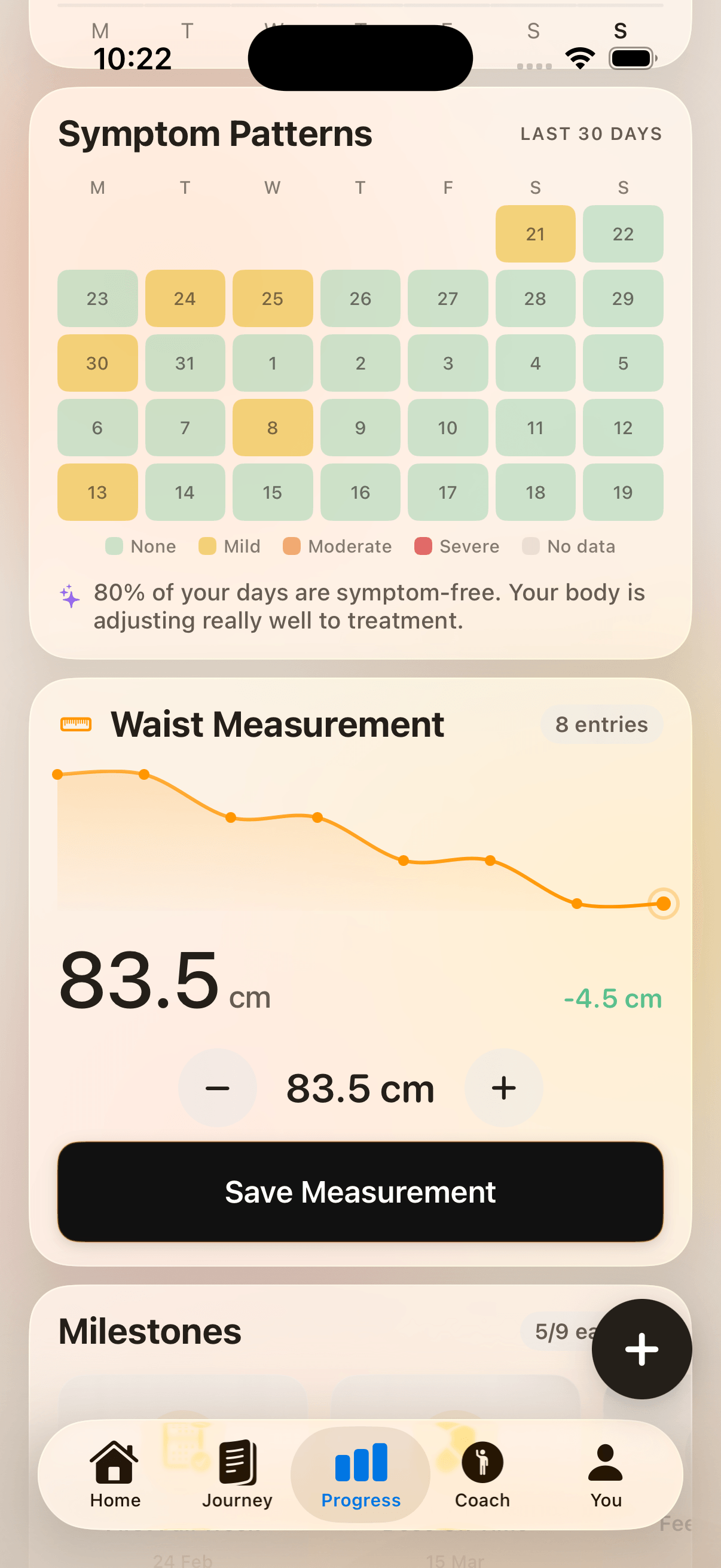Screen dimensions: 721x1568
Task: Tap the Wi-Fi indicator in the status bar
Action: 580,56
